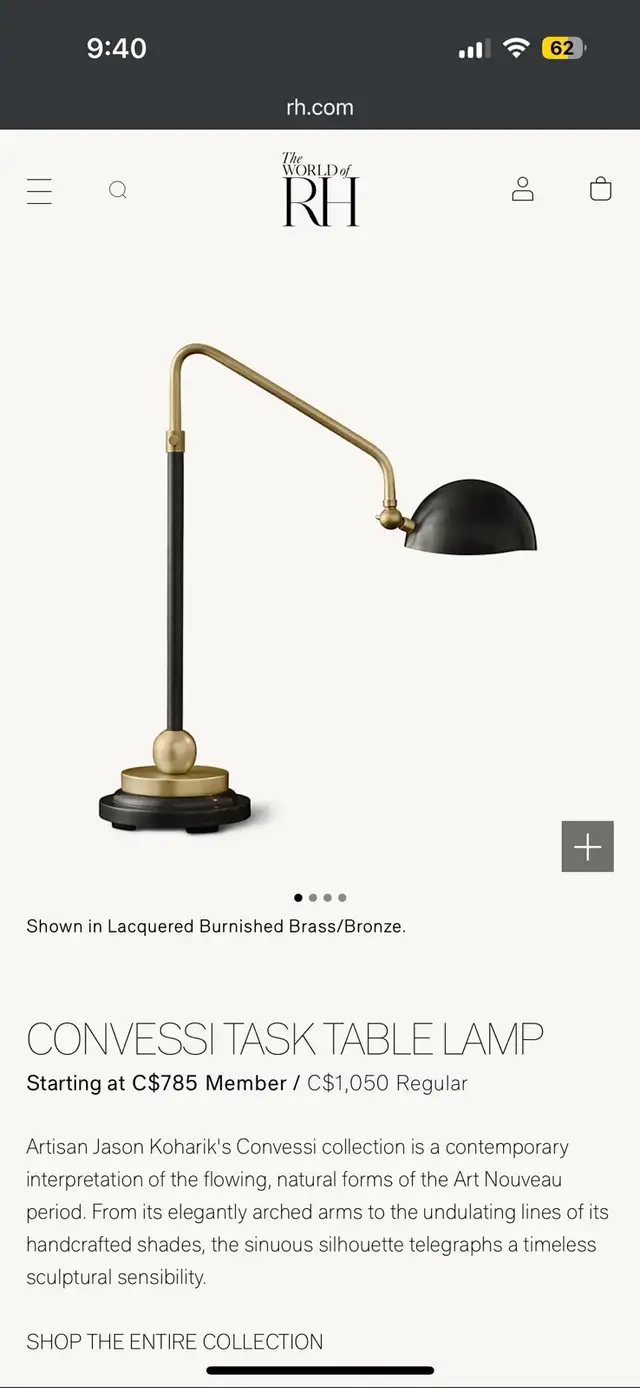Screen dimensions: 640x1388
Task: View the shopping bag
Action: (x=601, y=188)
